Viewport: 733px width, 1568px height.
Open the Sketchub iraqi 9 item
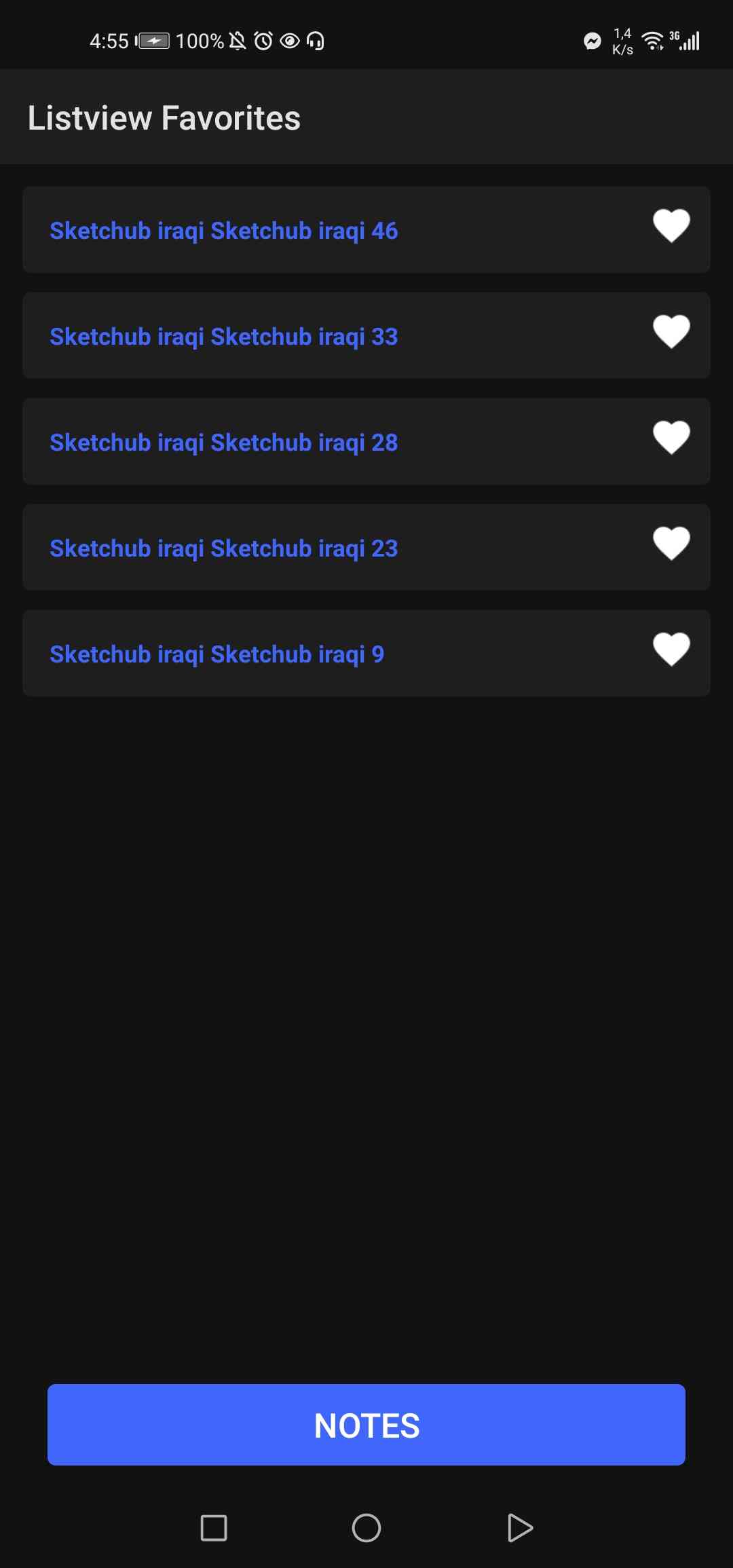(x=366, y=653)
